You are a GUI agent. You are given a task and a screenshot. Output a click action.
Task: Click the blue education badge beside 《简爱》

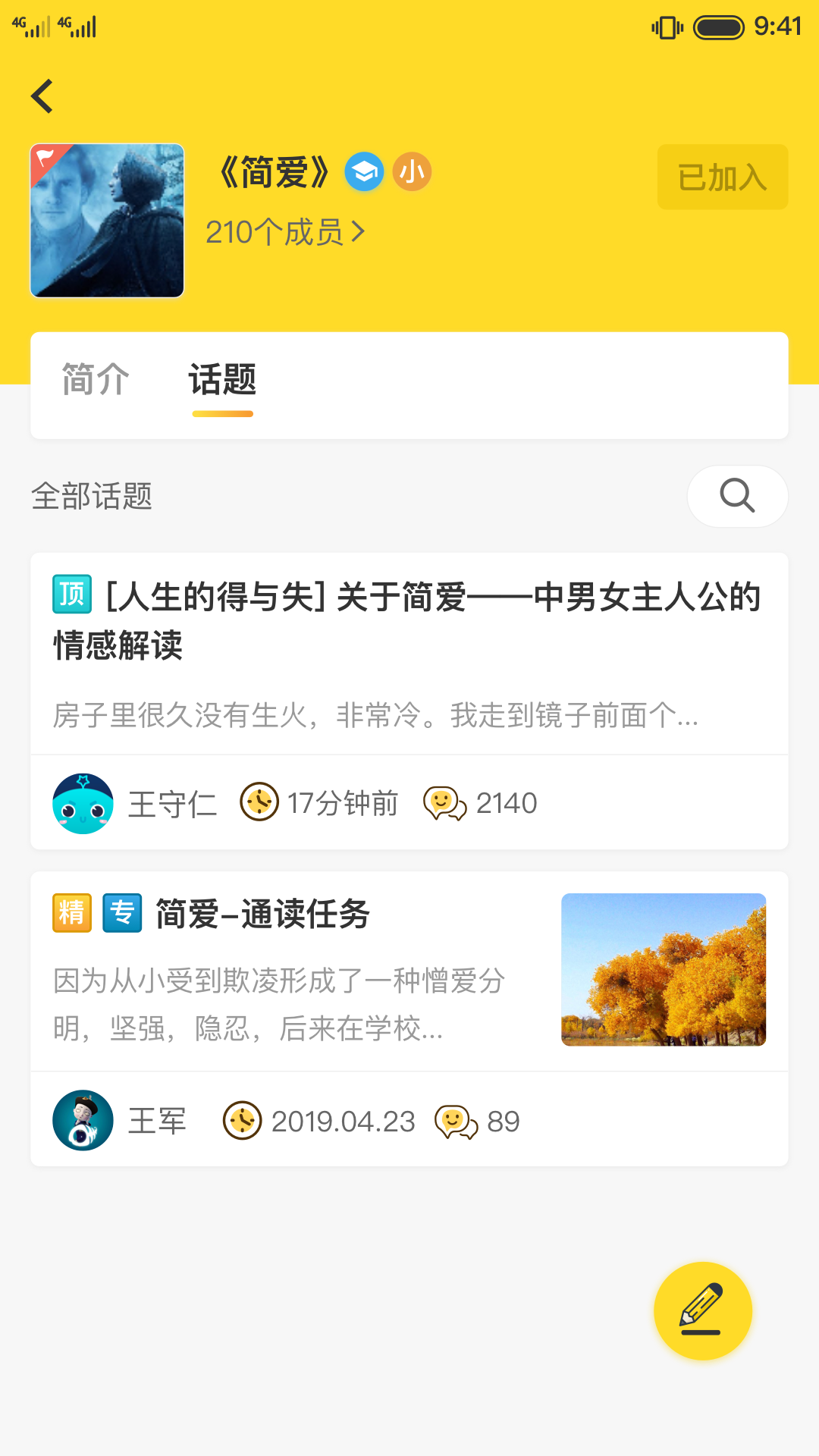point(365,171)
